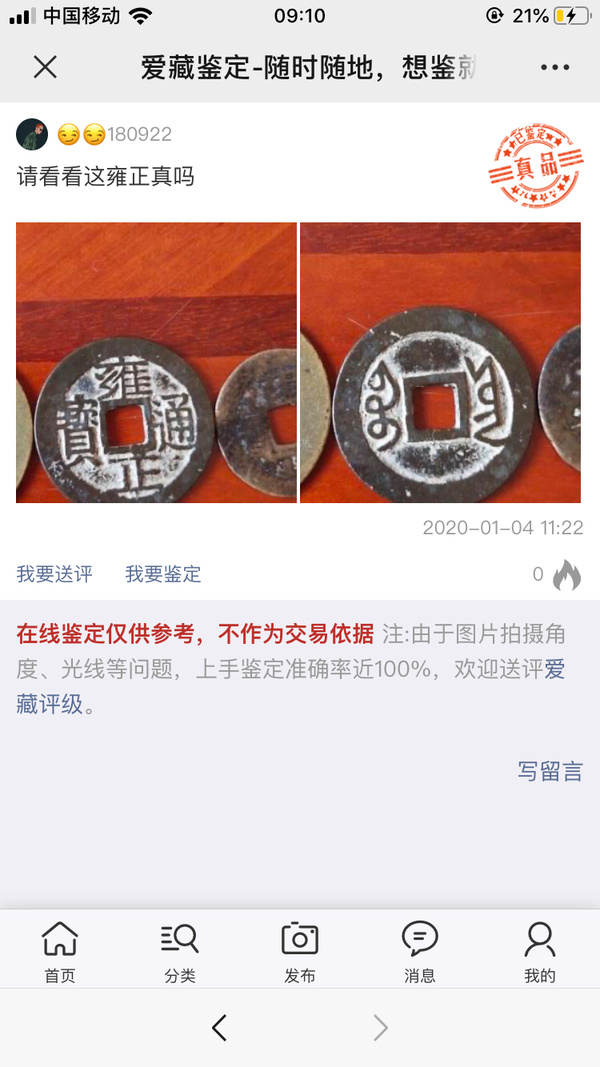View the coin reverse side photo

(x=440, y=362)
